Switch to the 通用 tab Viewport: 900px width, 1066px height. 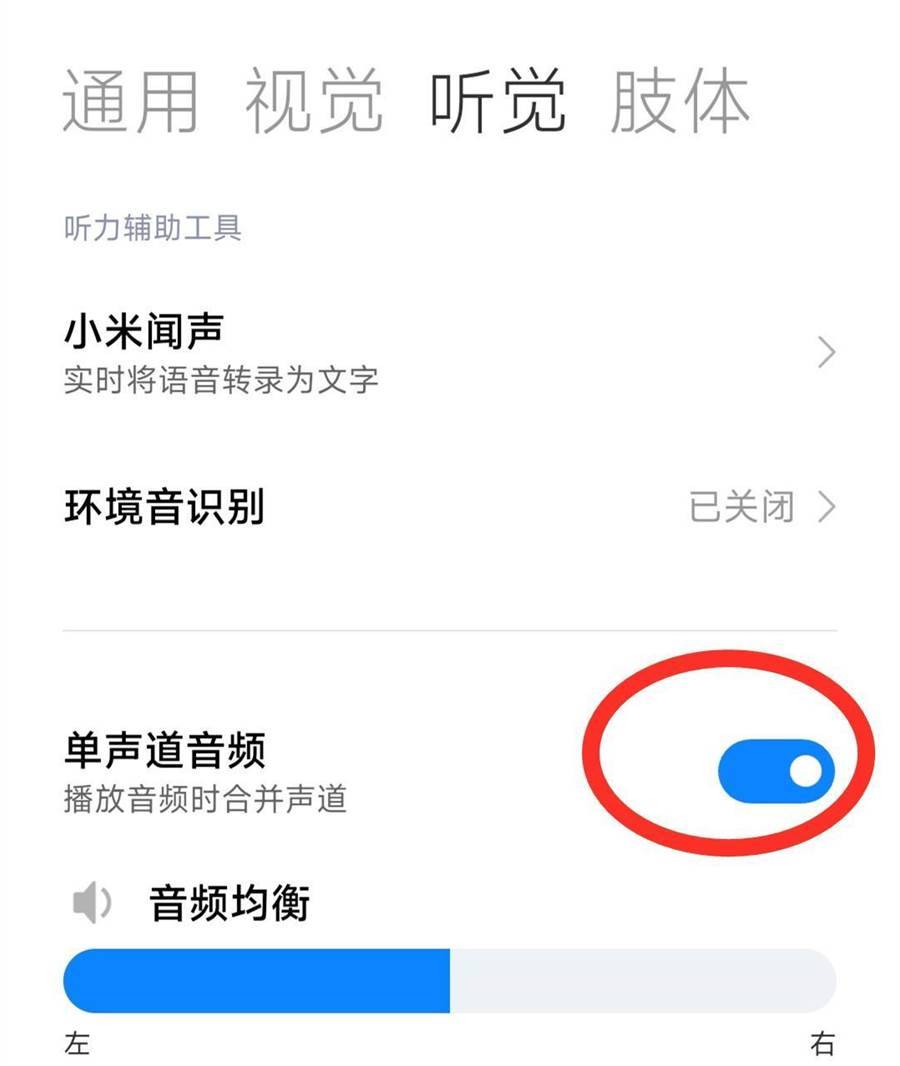coord(130,100)
